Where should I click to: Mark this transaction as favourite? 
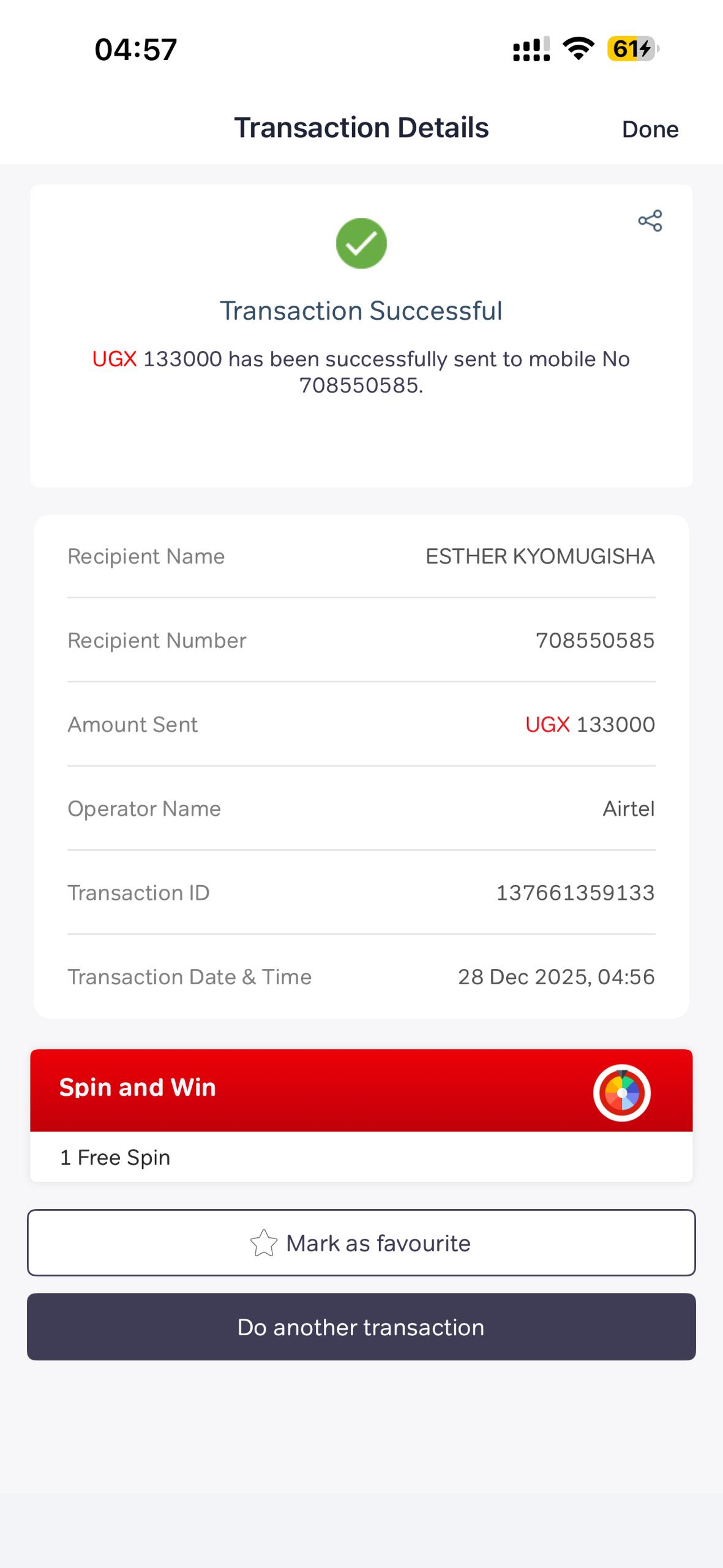(x=361, y=1243)
